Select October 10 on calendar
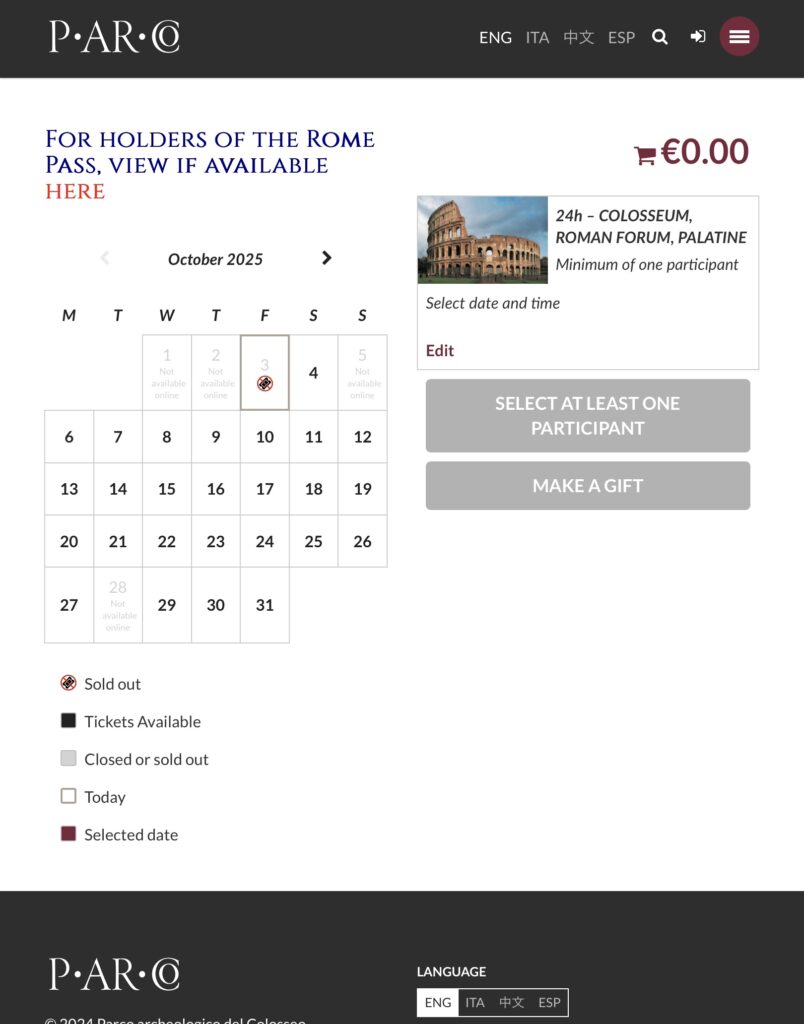804x1024 pixels. 264,437
